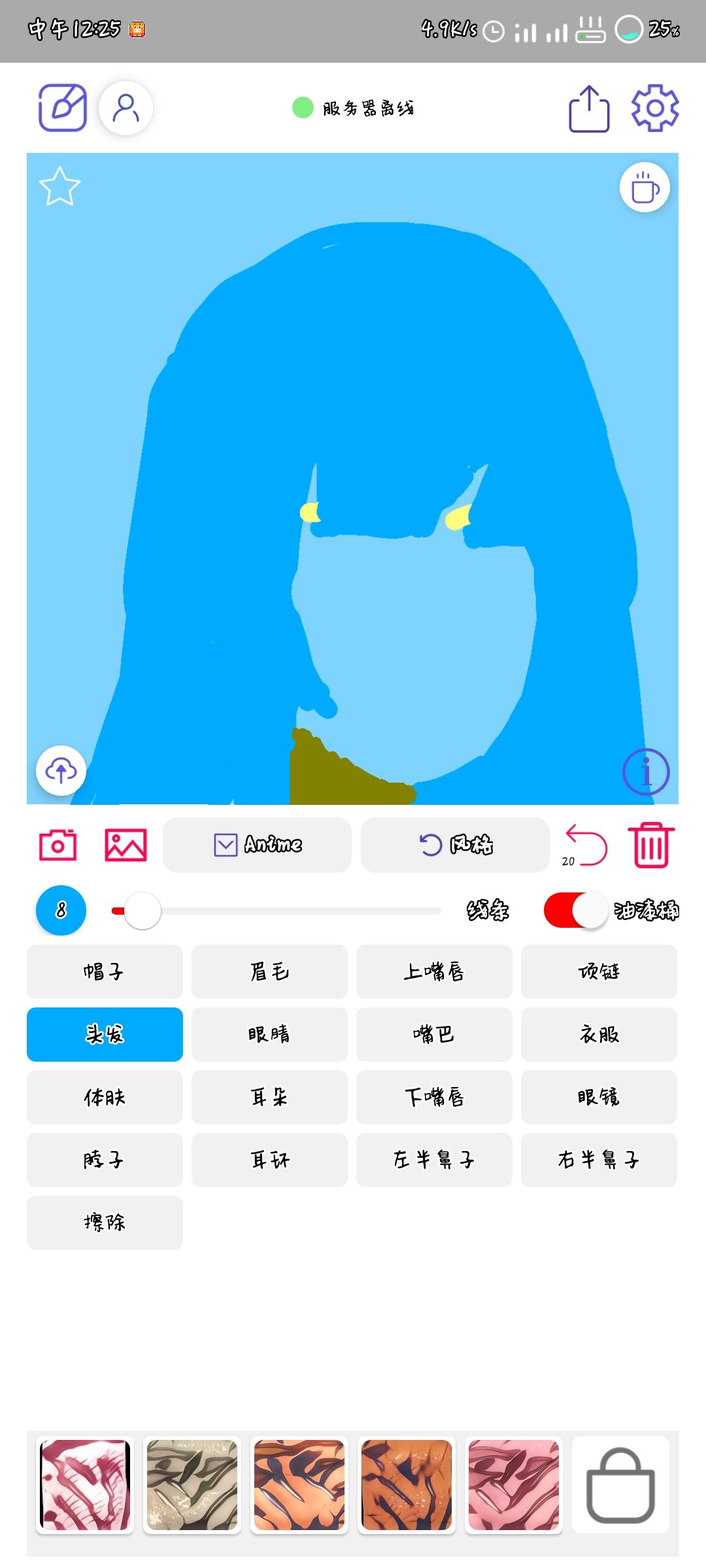Image resolution: width=706 pixels, height=1568 pixels.
Task: Undo the last stroke
Action: [585, 845]
